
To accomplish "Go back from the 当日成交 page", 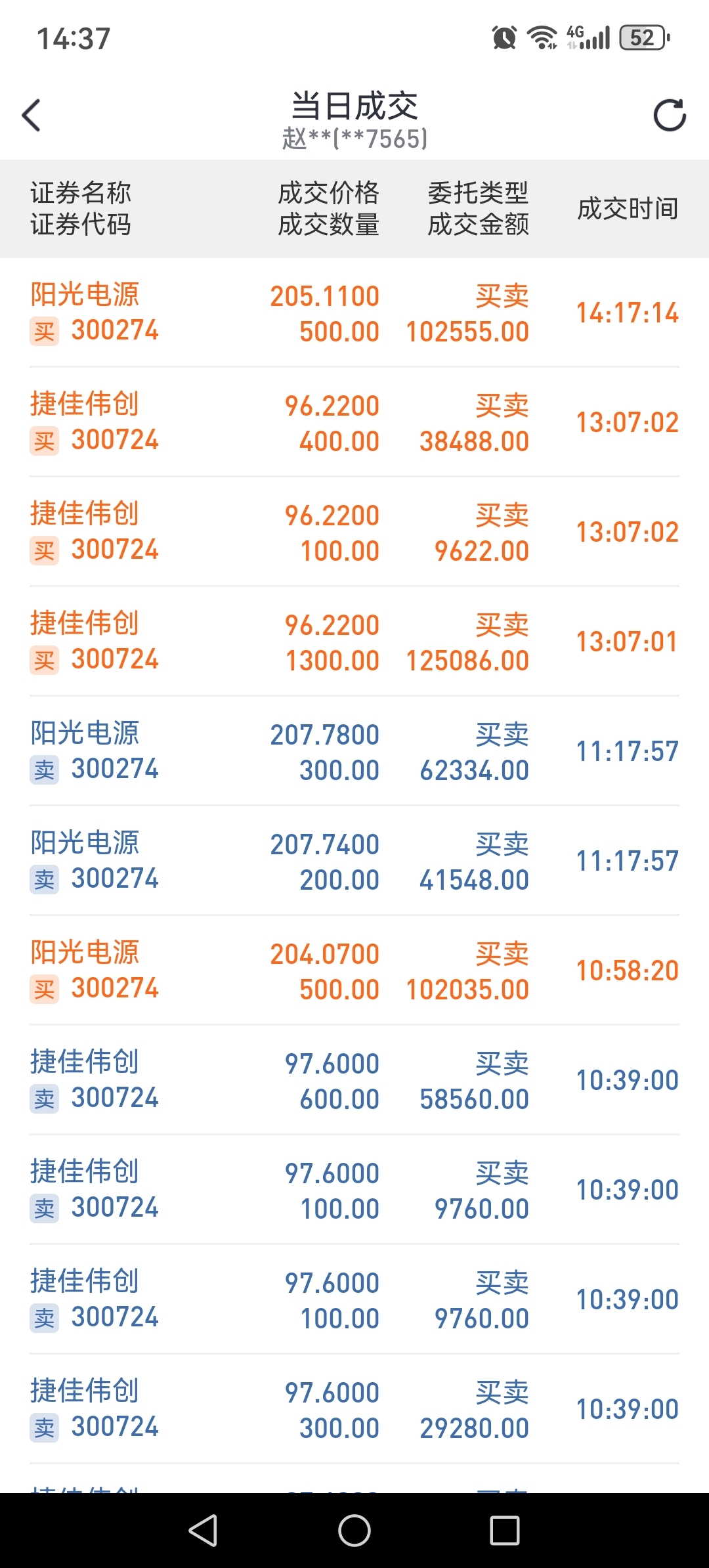I will 32,116.
